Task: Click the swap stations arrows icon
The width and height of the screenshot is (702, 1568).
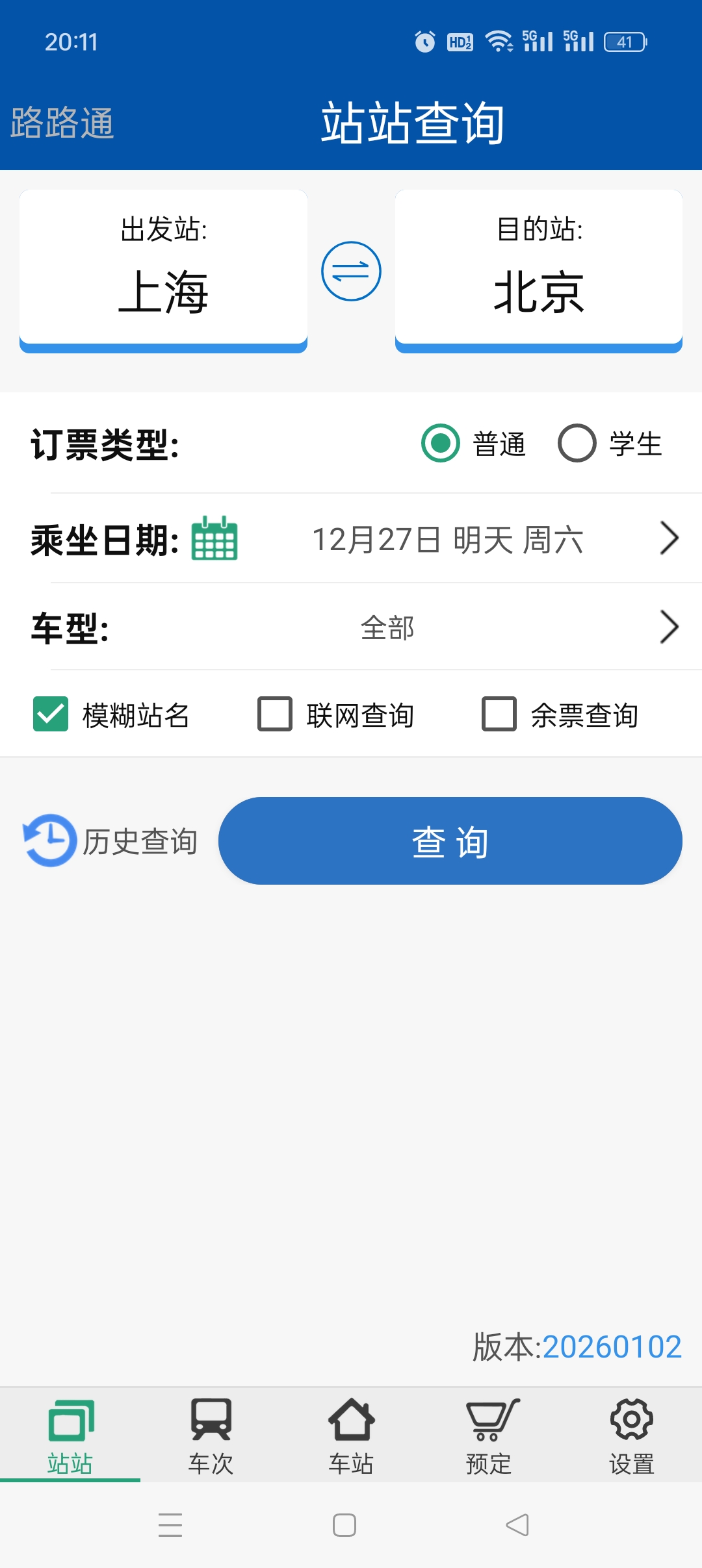Action: point(351,272)
